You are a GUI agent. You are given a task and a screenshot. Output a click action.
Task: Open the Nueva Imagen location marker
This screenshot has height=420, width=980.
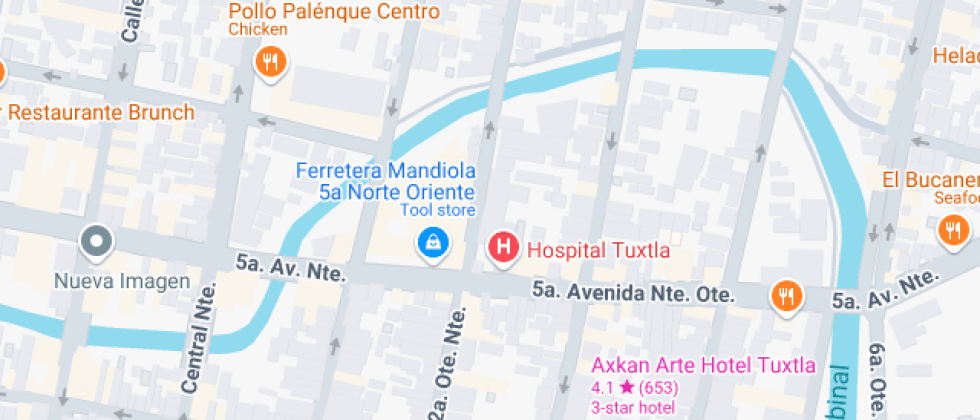click(97, 241)
